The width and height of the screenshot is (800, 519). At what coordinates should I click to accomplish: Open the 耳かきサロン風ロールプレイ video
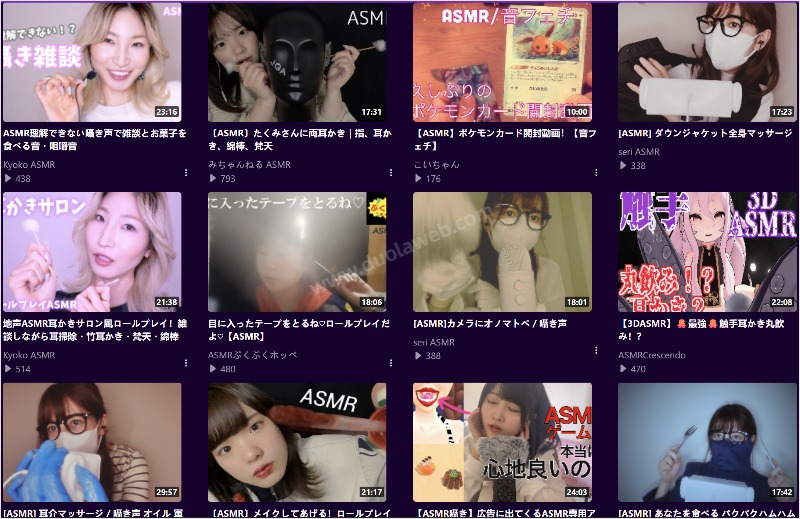coord(92,252)
